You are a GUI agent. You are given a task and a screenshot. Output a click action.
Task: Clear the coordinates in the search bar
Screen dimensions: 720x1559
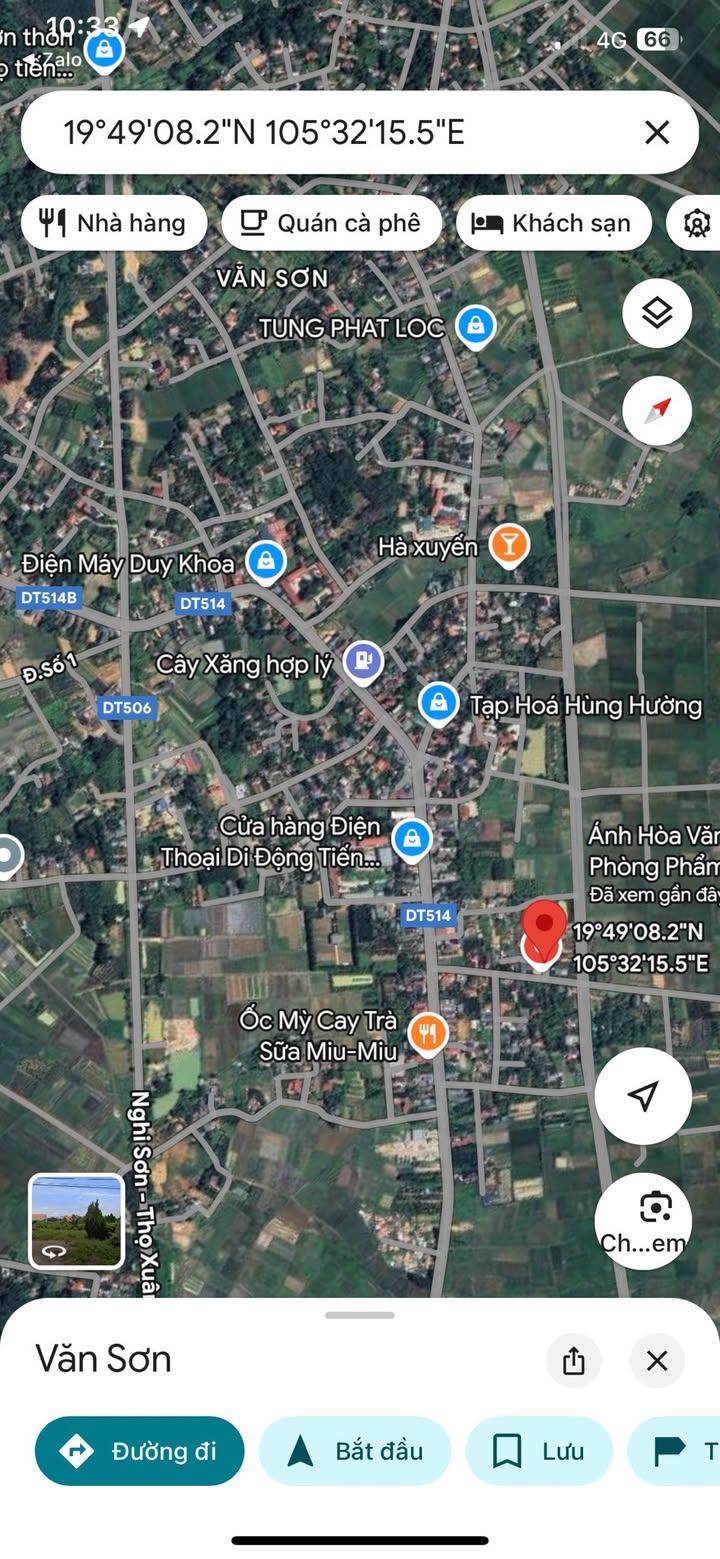pyautogui.click(x=657, y=132)
